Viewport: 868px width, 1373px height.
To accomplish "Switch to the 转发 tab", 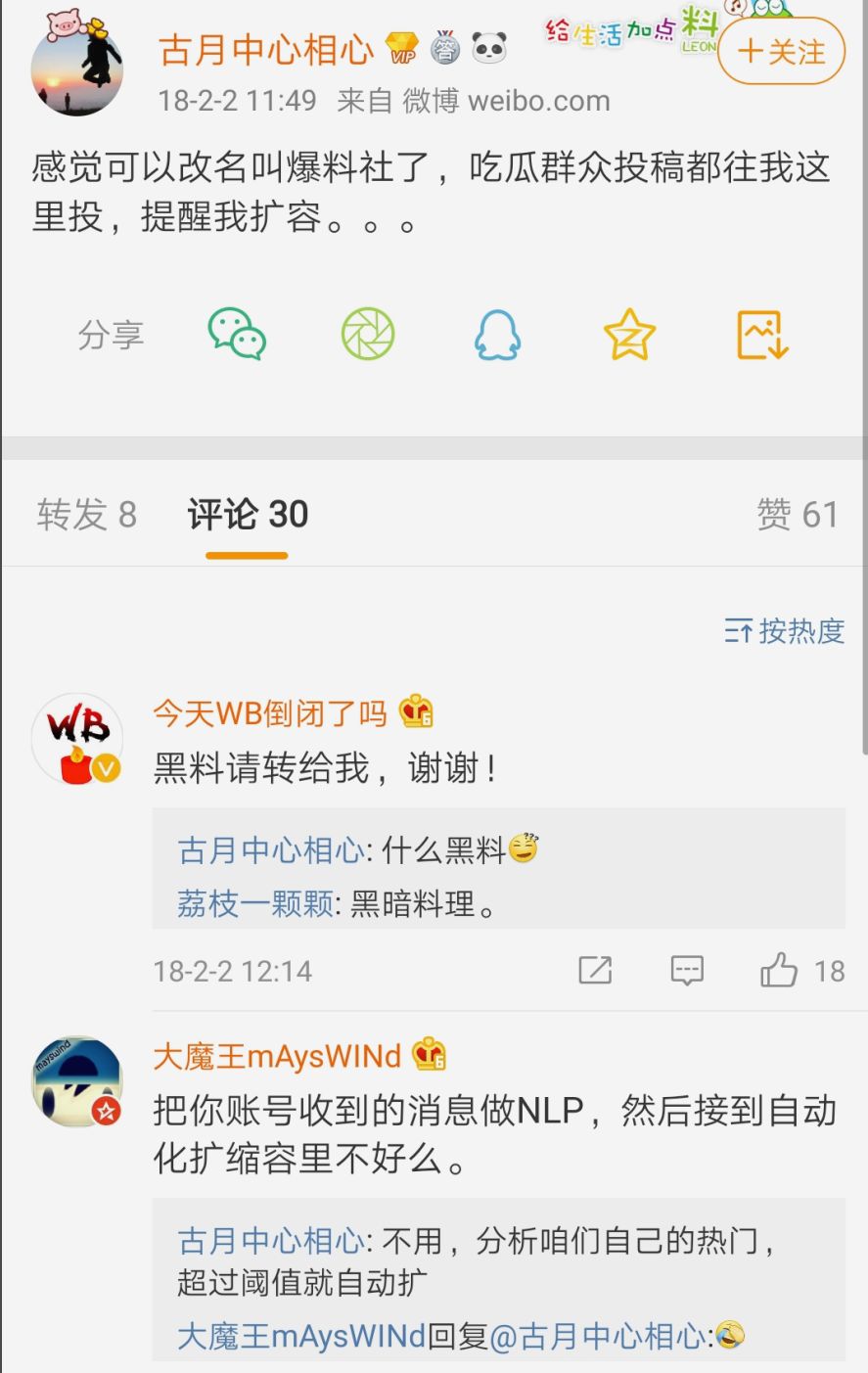I will click(x=86, y=514).
